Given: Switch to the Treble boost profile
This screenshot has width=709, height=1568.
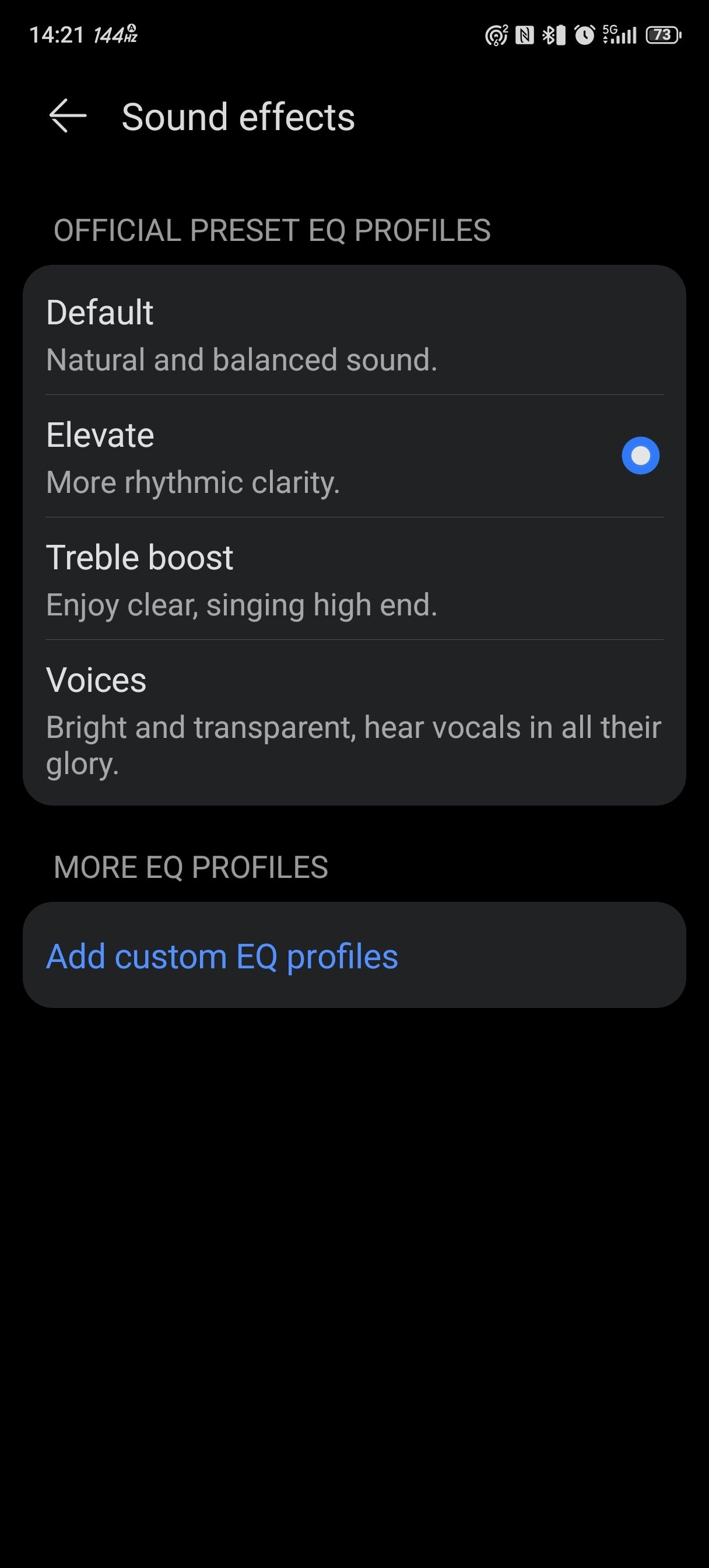Looking at the screenshot, I should coord(353,579).
